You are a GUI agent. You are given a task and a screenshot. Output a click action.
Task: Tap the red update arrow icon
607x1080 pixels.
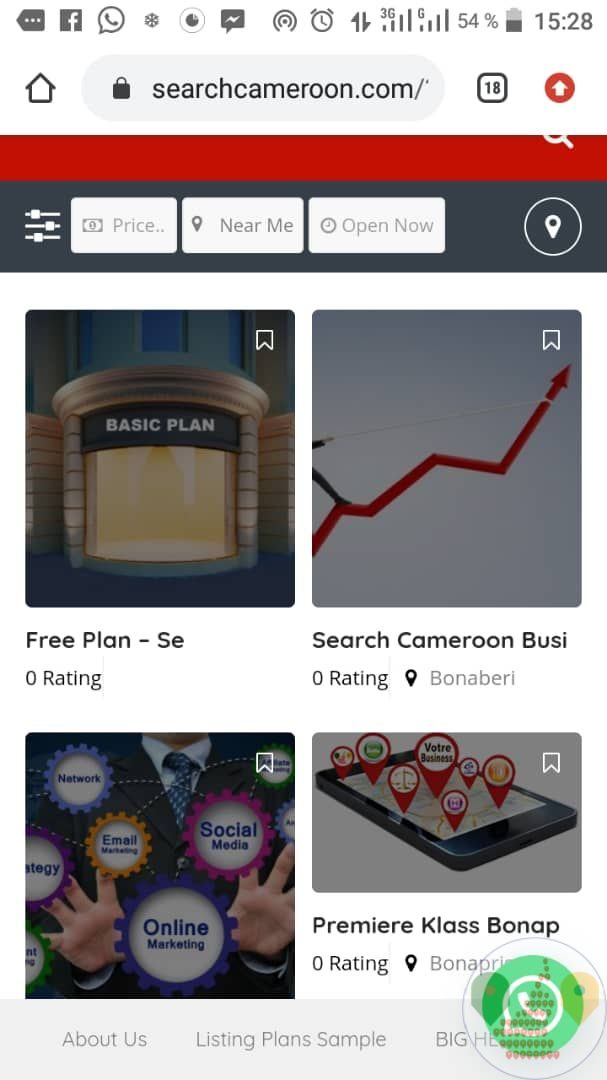click(x=559, y=88)
